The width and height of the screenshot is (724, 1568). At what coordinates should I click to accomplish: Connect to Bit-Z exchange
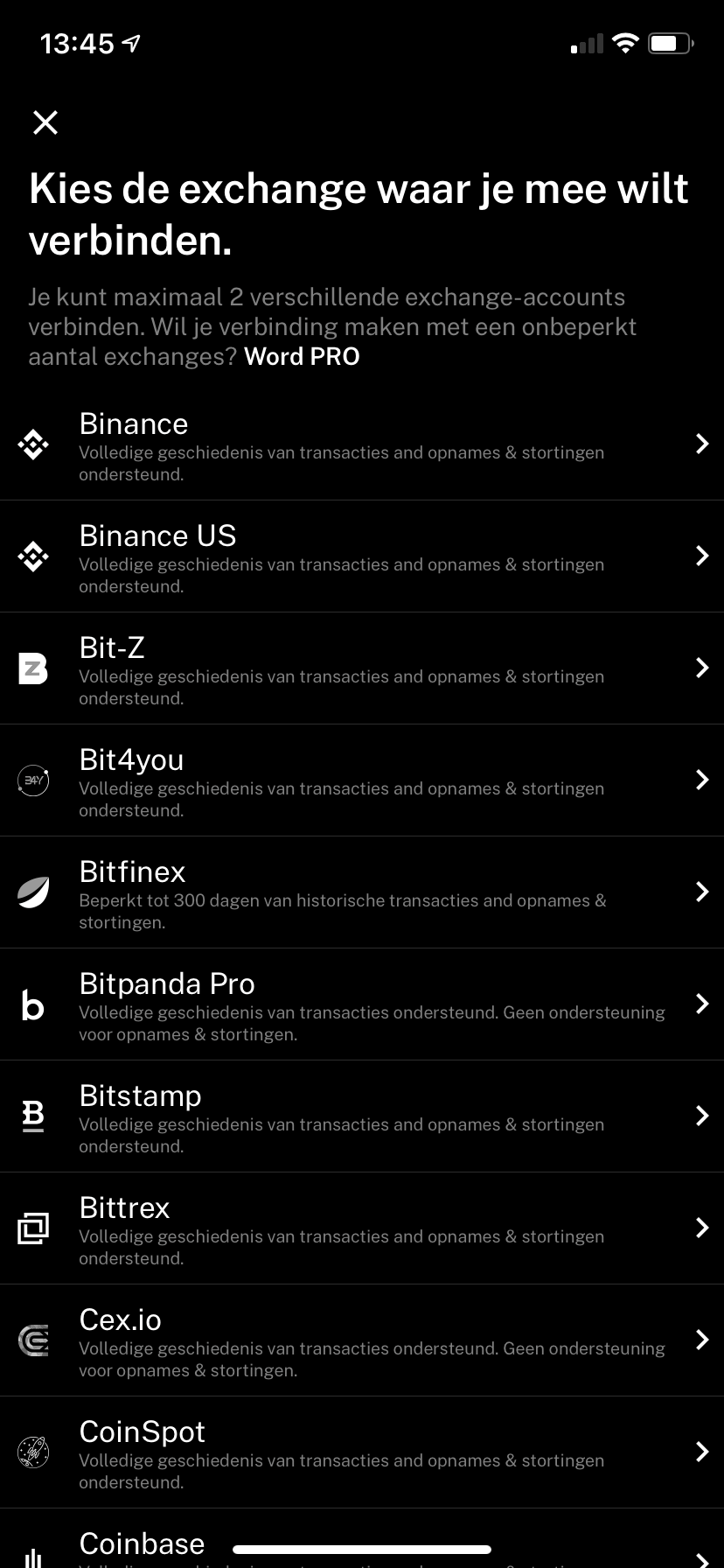(362, 668)
